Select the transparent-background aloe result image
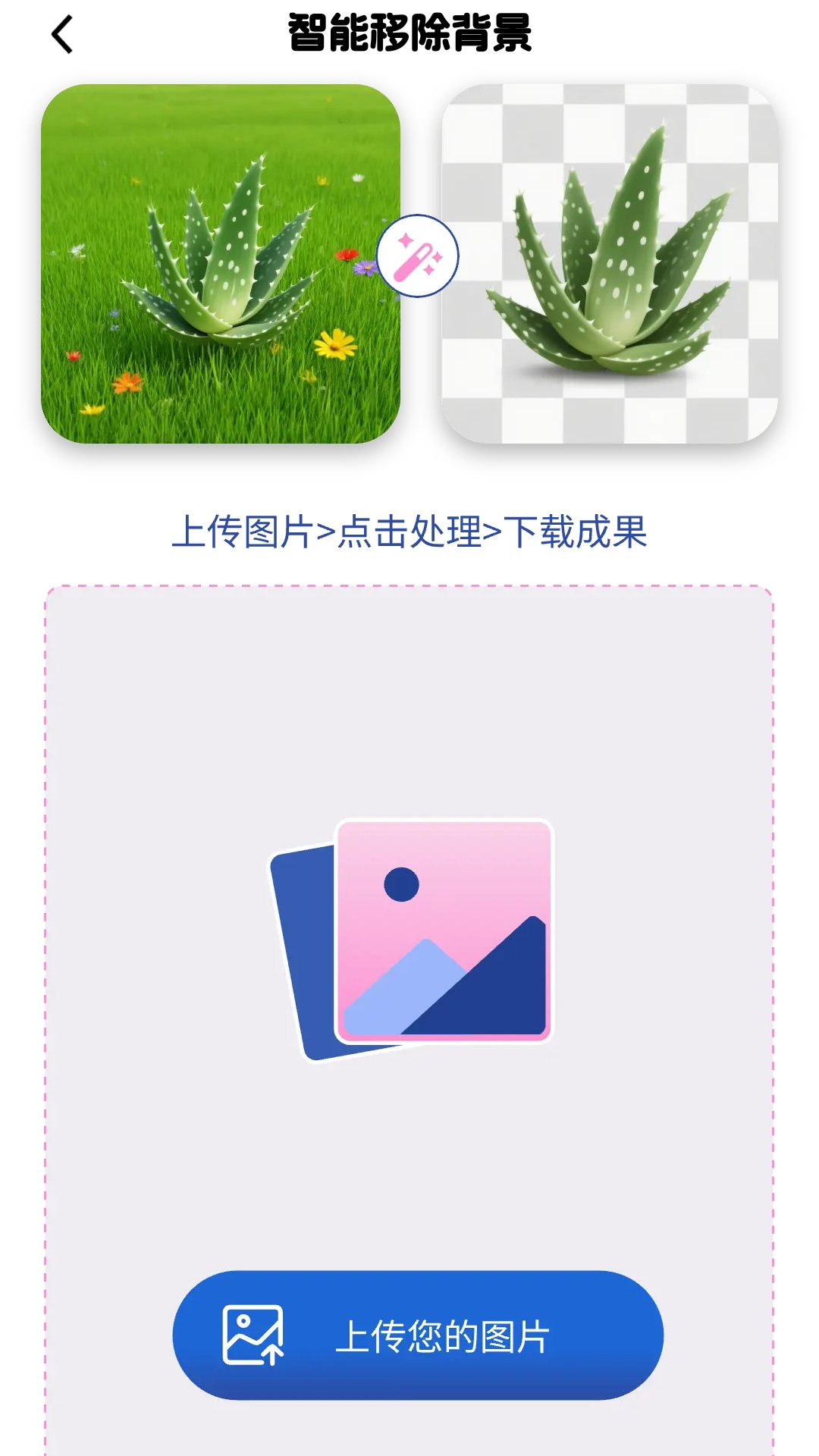Viewport: 819px width, 1456px height. point(614,267)
